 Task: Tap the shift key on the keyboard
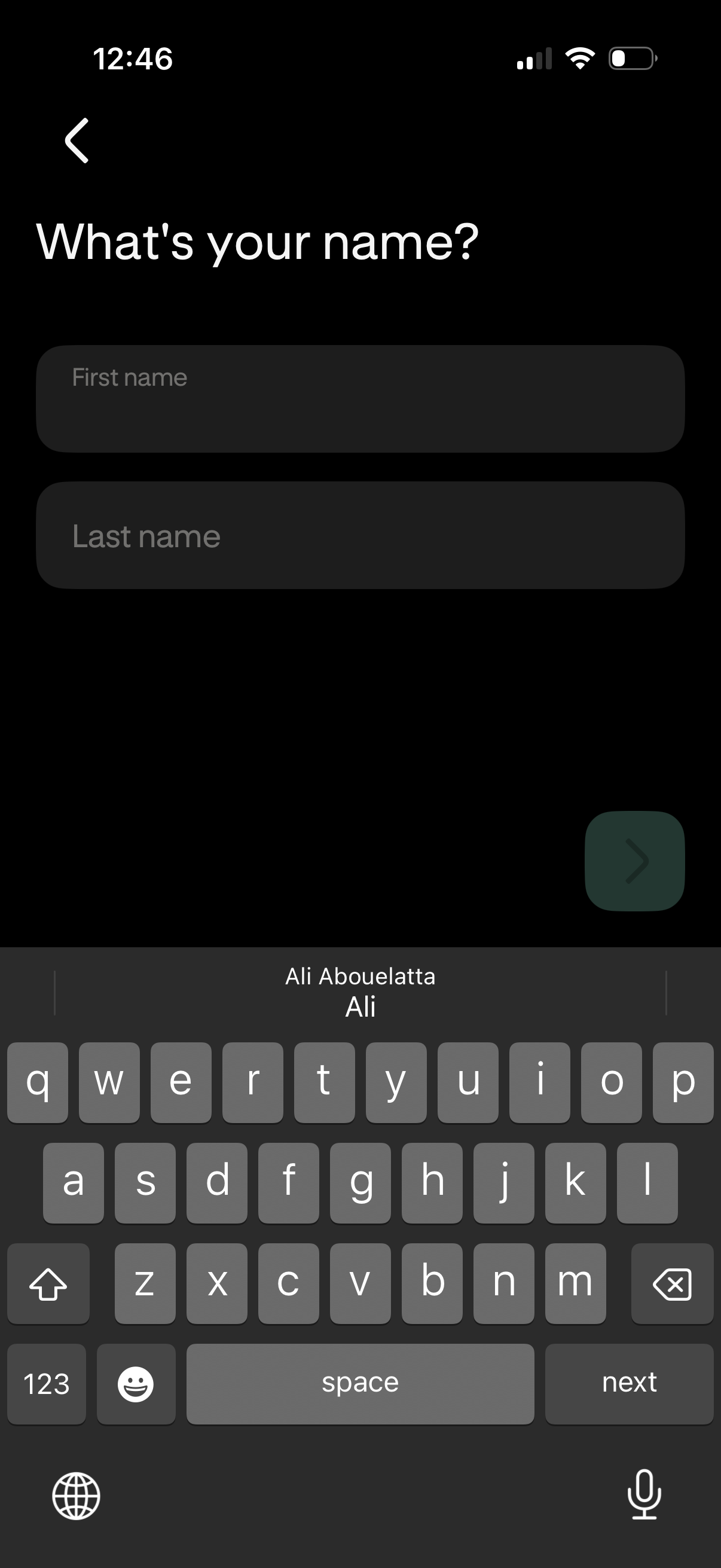pos(48,1283)
